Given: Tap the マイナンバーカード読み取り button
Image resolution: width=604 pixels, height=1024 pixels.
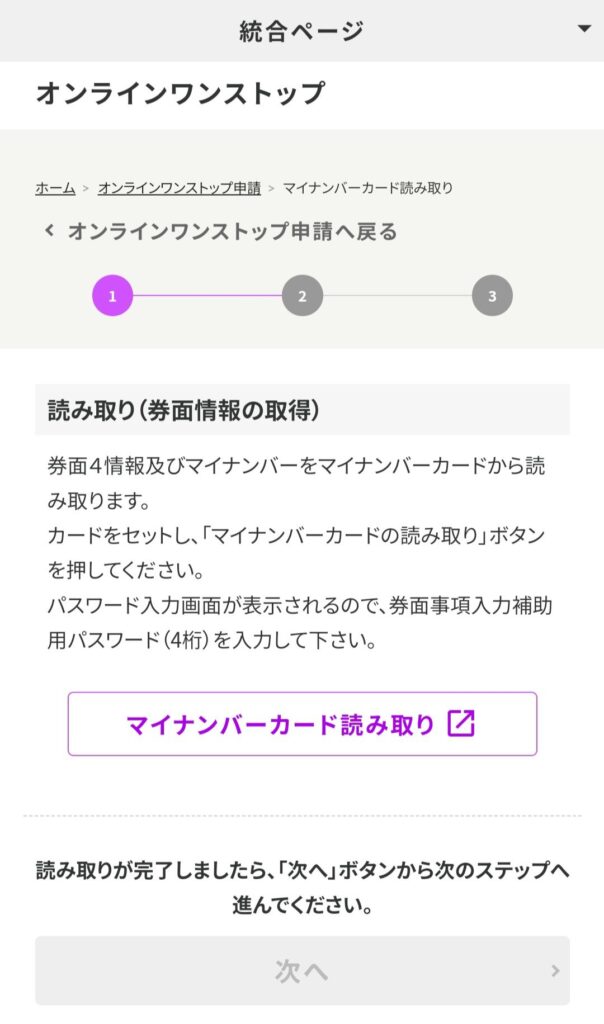Looking at the screenshot, I should coord(302,724).
